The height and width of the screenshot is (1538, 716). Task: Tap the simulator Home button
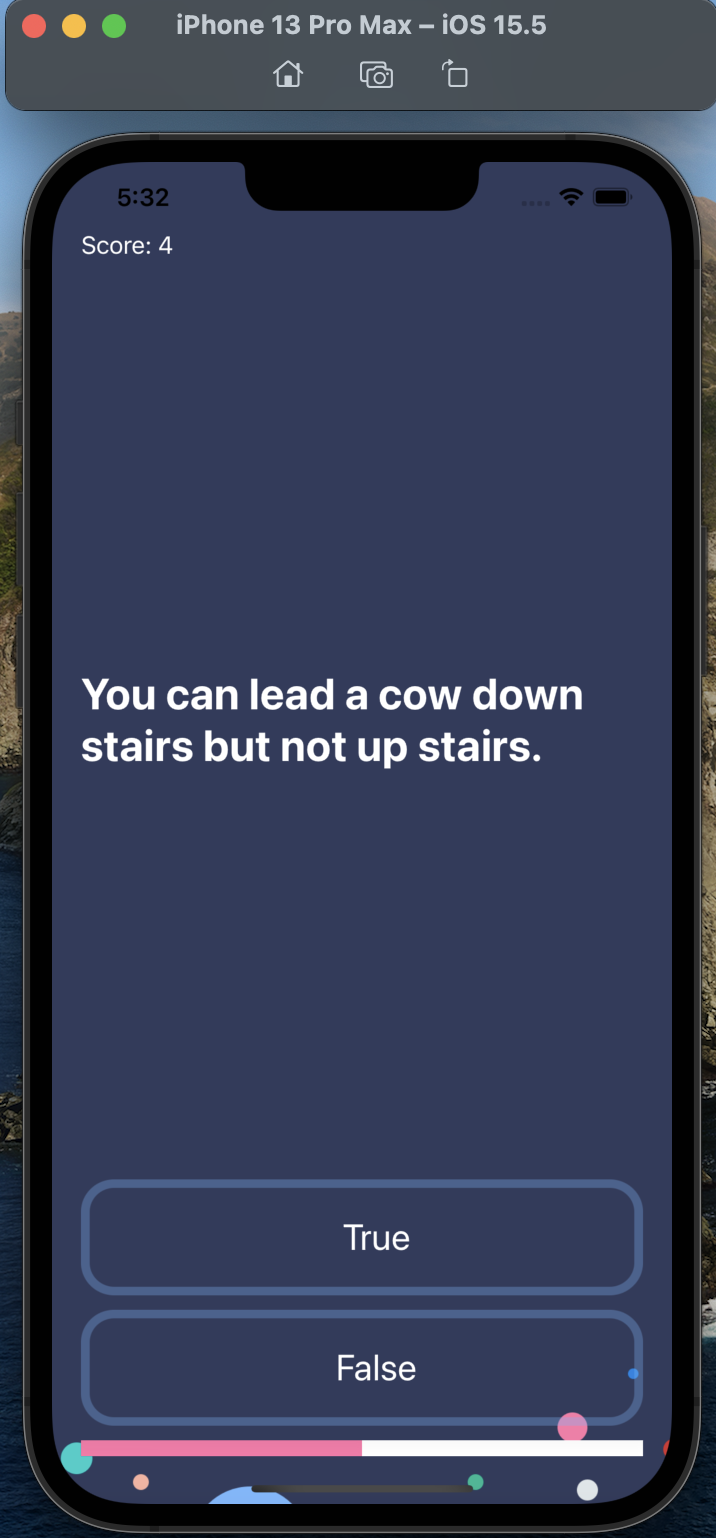pos(288,74)
